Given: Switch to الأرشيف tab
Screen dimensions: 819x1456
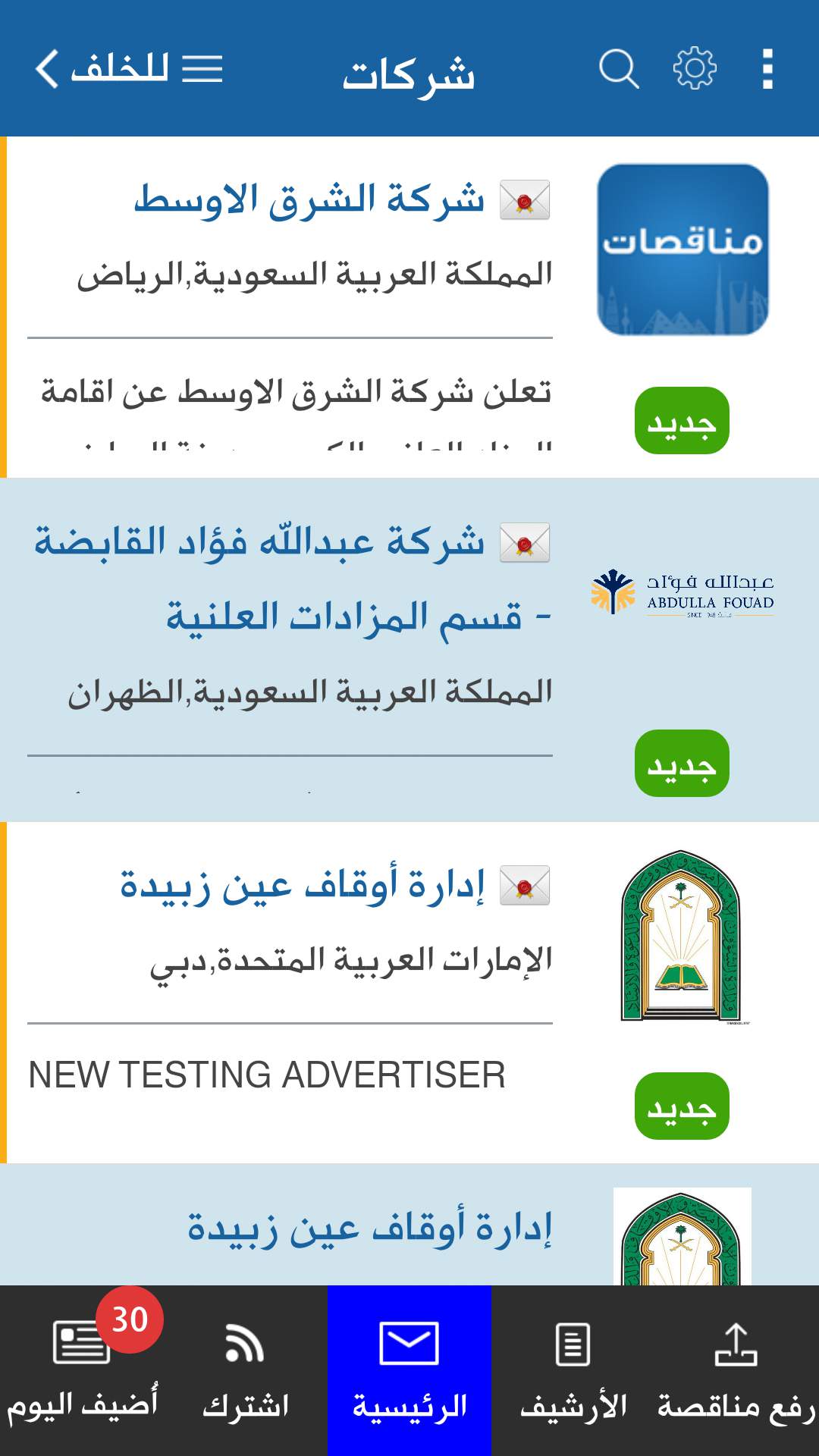Looking at the screenshot, I should pyautogui.click(x=573, y=1371).
